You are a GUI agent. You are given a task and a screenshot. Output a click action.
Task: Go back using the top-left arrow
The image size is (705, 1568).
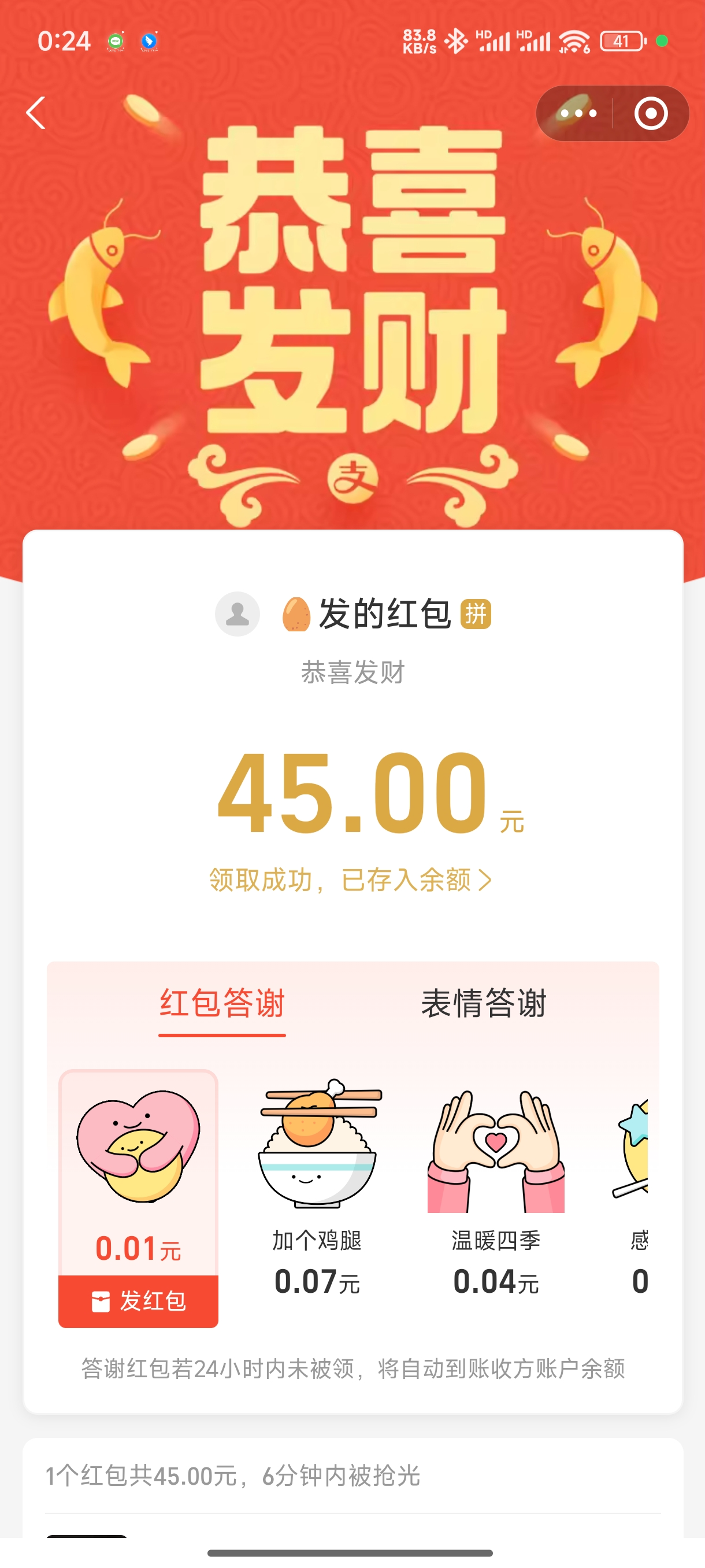[36, 113]
